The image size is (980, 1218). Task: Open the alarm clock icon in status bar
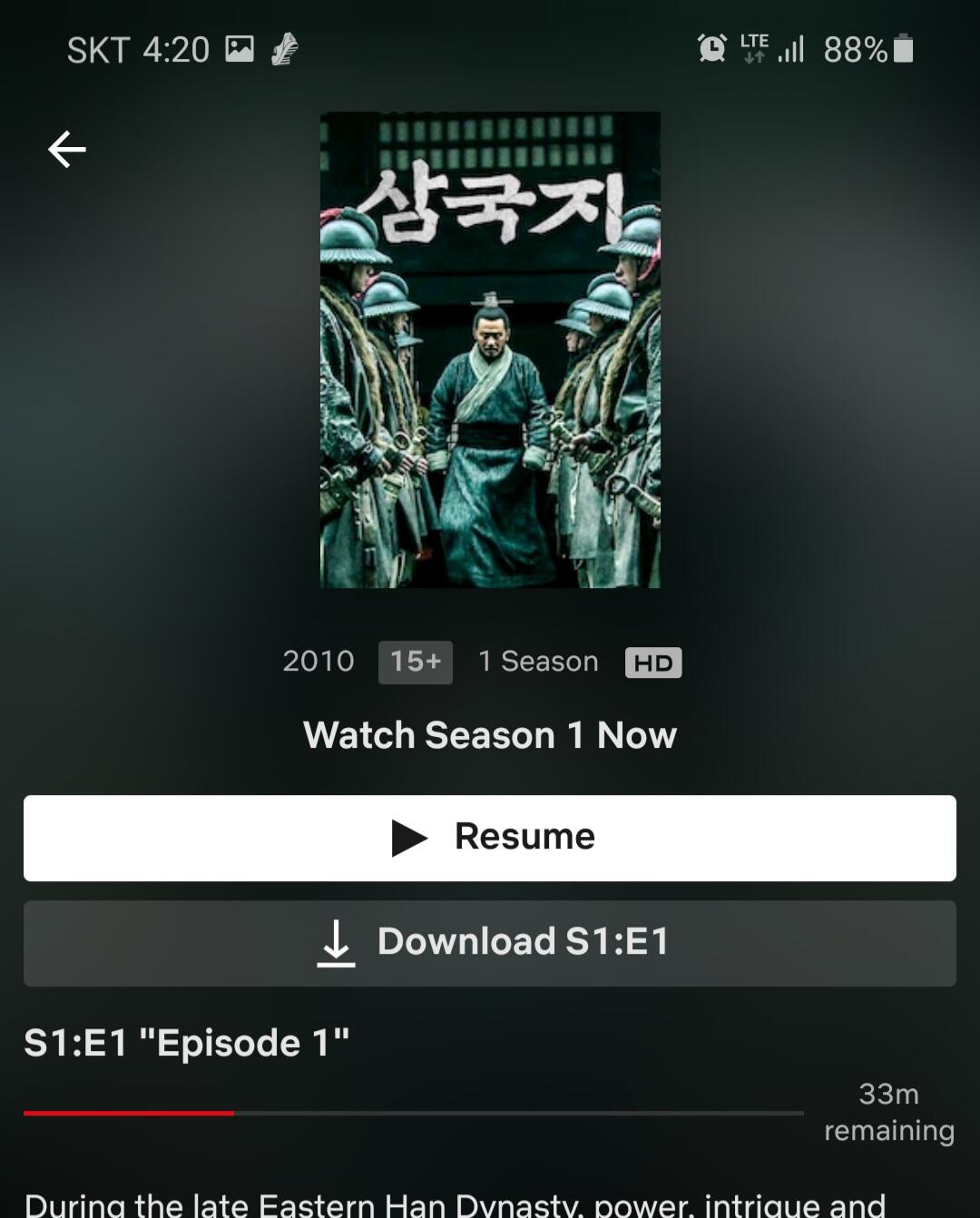pos(712,49)
